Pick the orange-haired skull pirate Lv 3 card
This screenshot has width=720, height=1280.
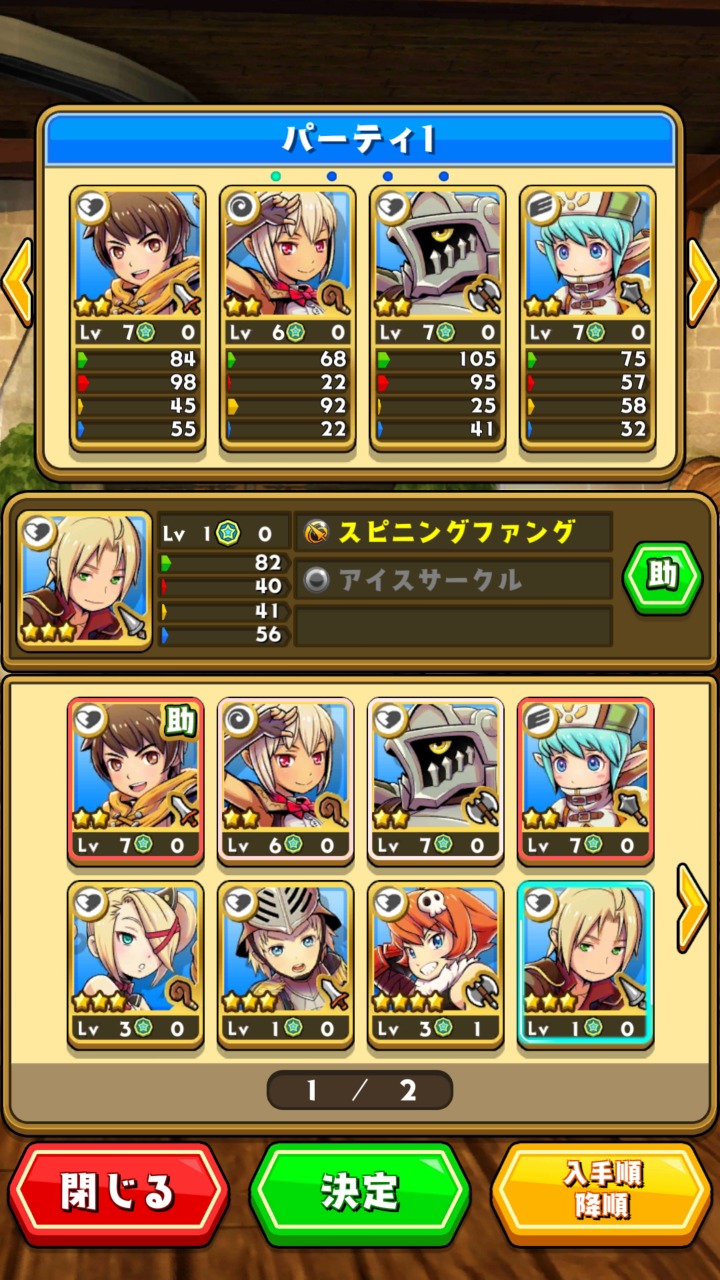[436, 964]
